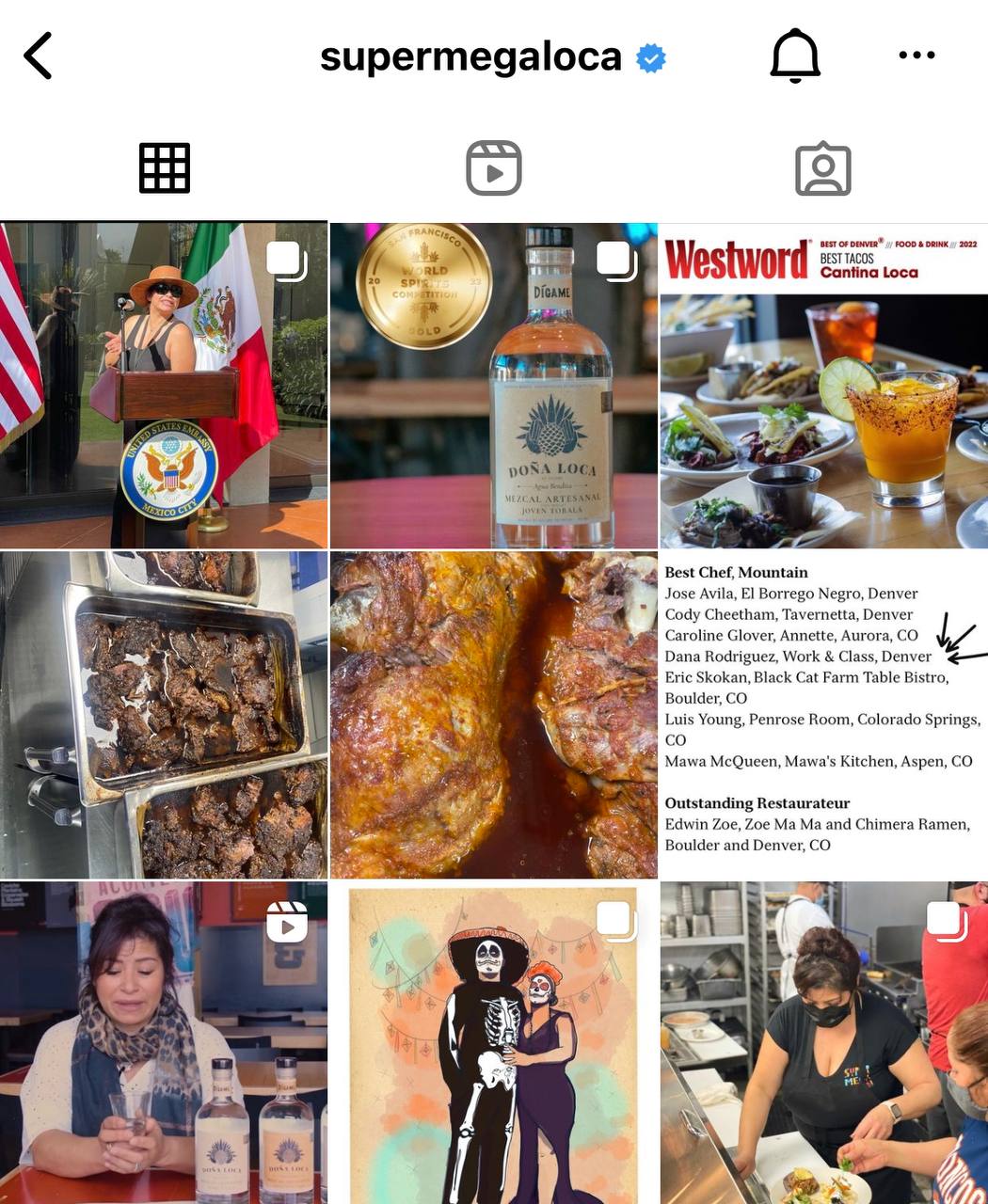
Task: Open the Doña Loca mezcal bottle post
Action: [x=494, y=386]
